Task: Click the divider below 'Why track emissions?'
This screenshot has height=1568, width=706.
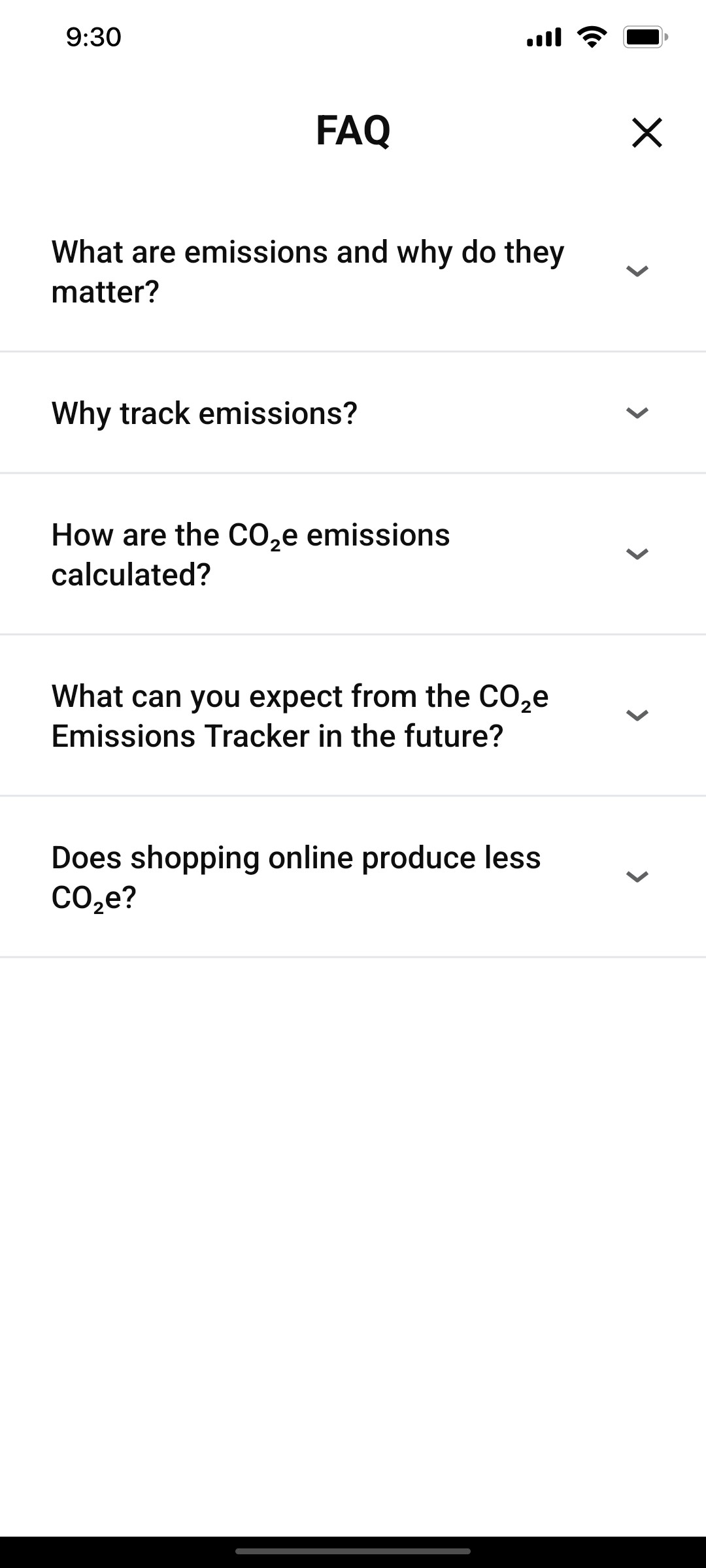Action: point(353,472)
